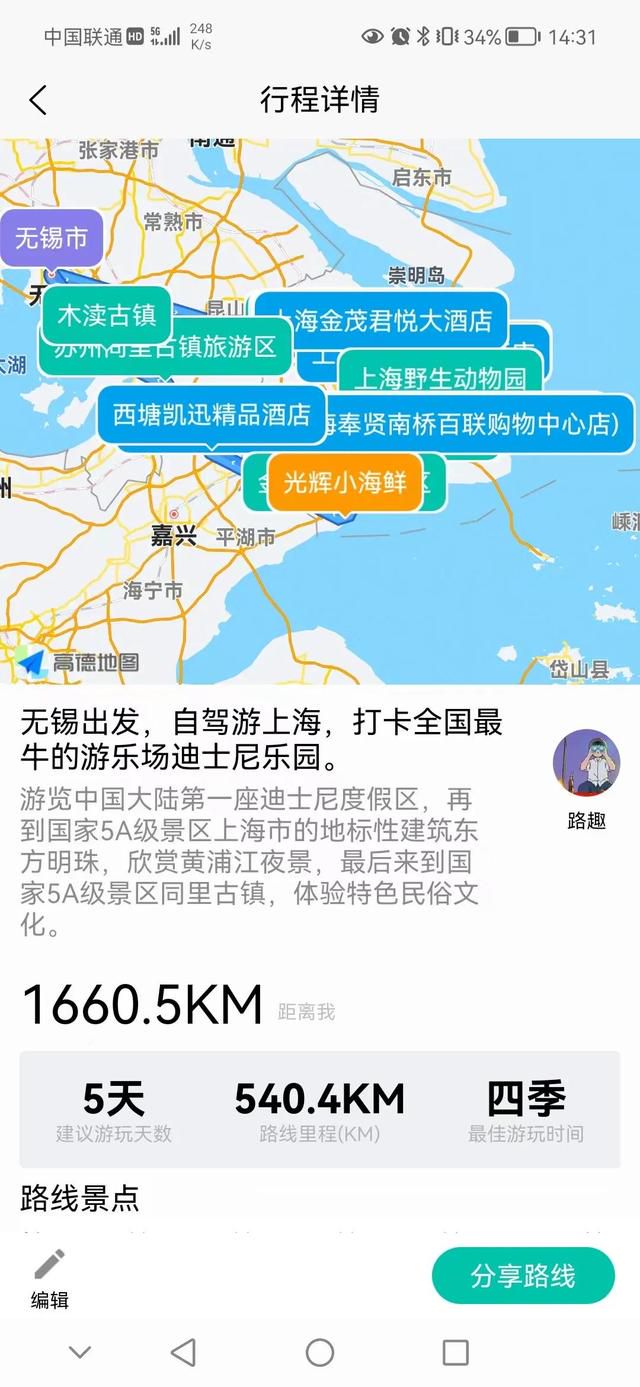Screen dimensions: 640x1387
Task: Select the 光辉小海鲜 map marker
Action: (345, 482)
